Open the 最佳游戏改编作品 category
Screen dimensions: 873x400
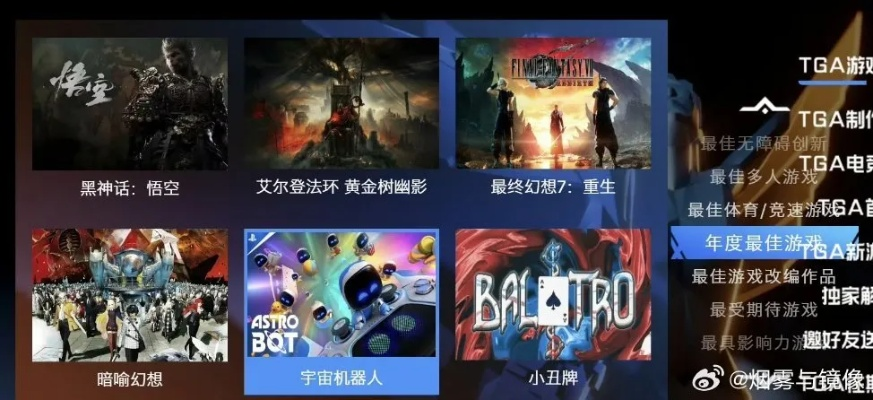point(763,276)
